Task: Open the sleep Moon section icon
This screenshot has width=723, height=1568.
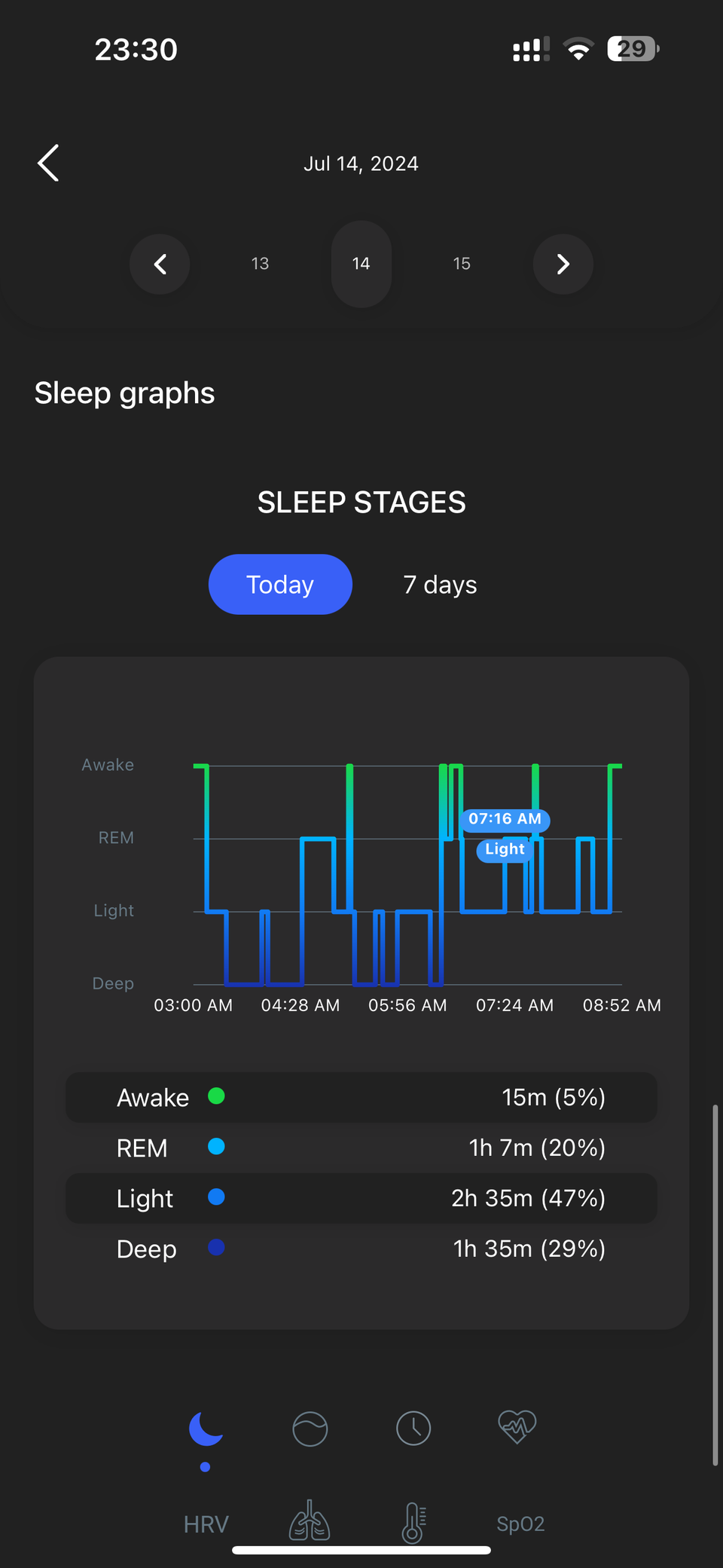Action: click(205, 1428)
